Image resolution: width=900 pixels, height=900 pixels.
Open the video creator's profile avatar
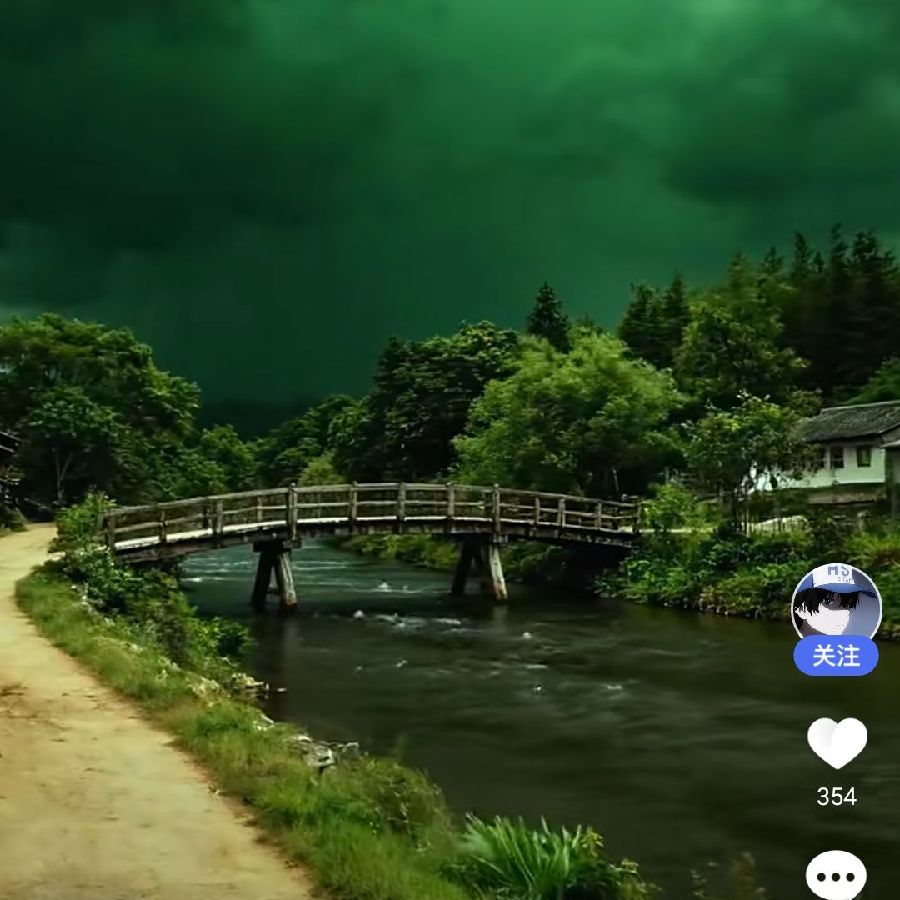point(836,603)
